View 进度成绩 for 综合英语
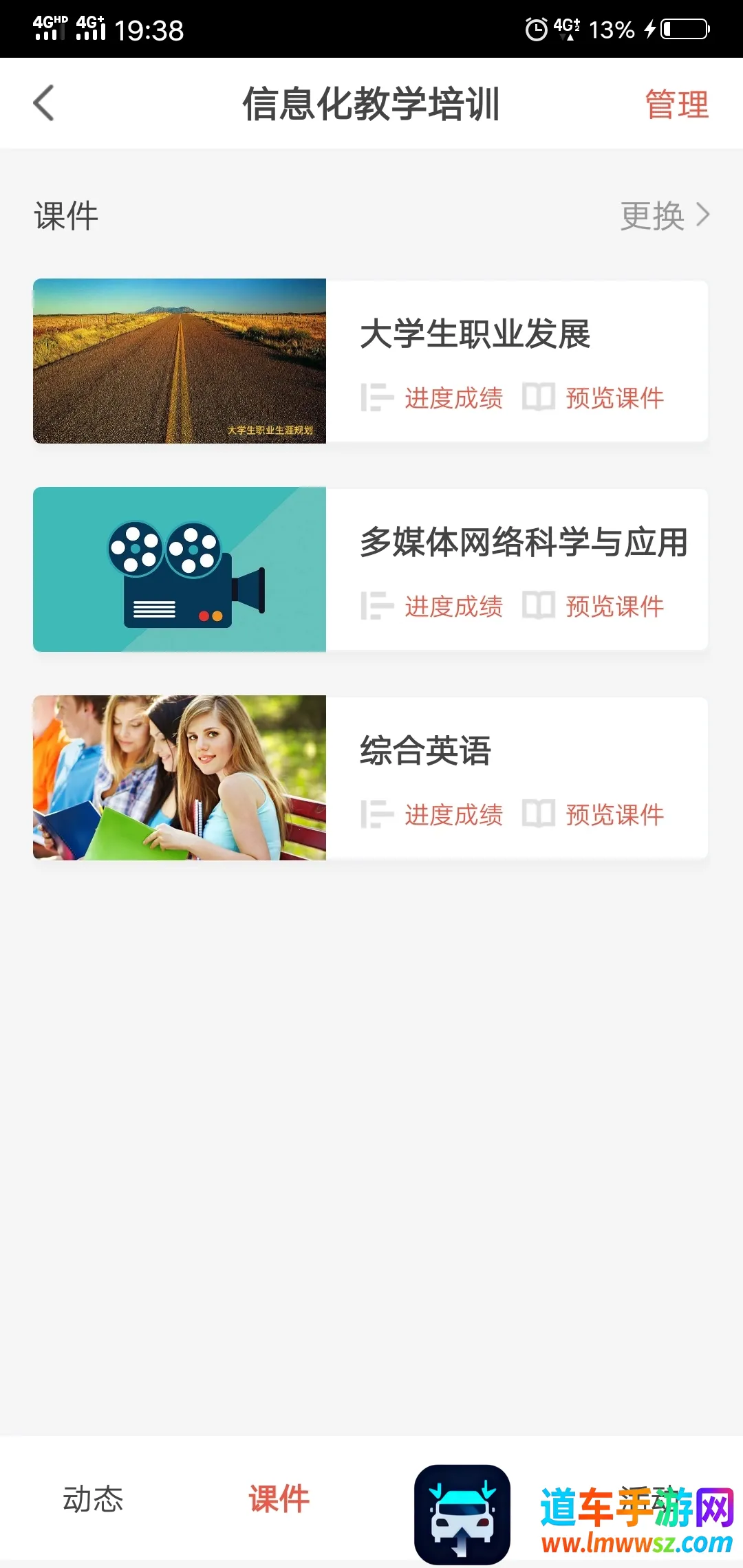This screenshot has width=743, height=1568. (x=453, y=815)
